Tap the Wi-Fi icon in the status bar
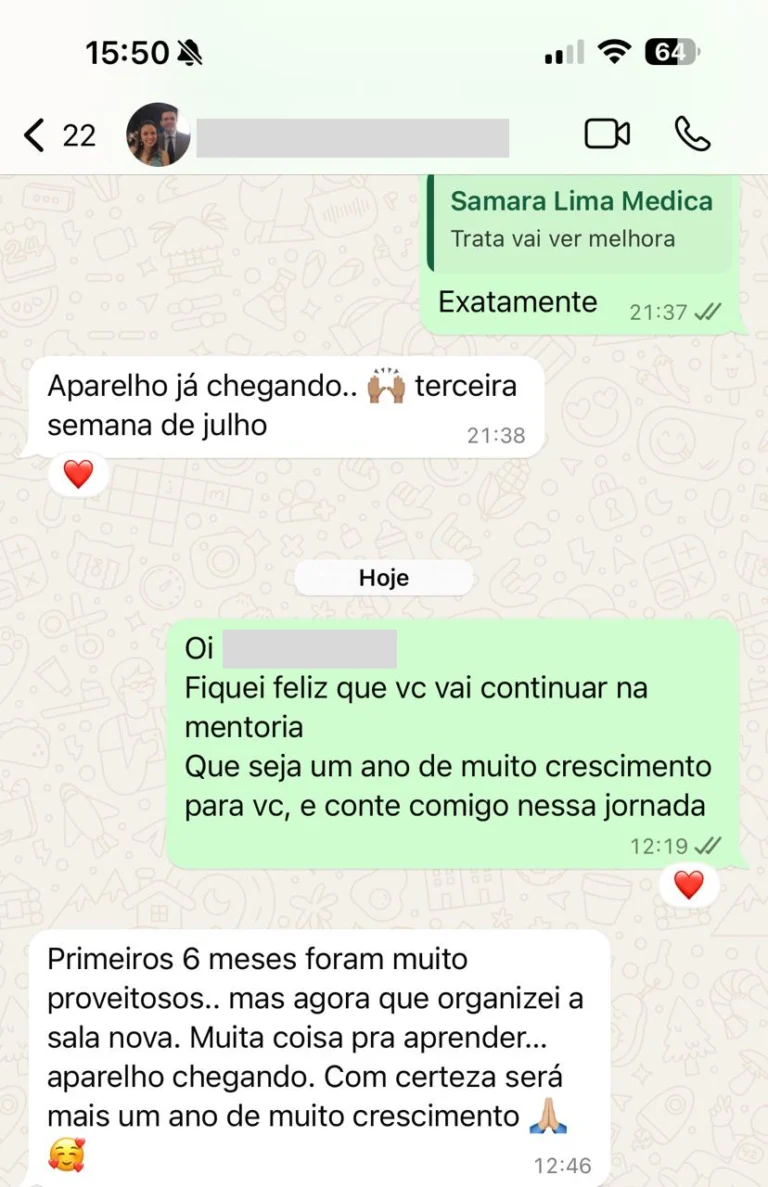 612,50
